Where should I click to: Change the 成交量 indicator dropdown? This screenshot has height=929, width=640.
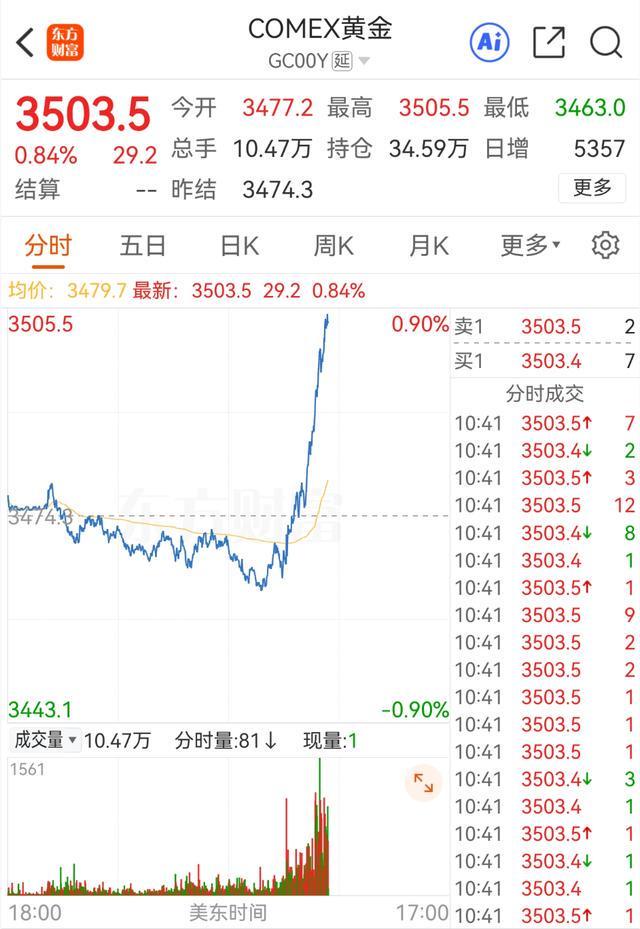click(44, 740)
